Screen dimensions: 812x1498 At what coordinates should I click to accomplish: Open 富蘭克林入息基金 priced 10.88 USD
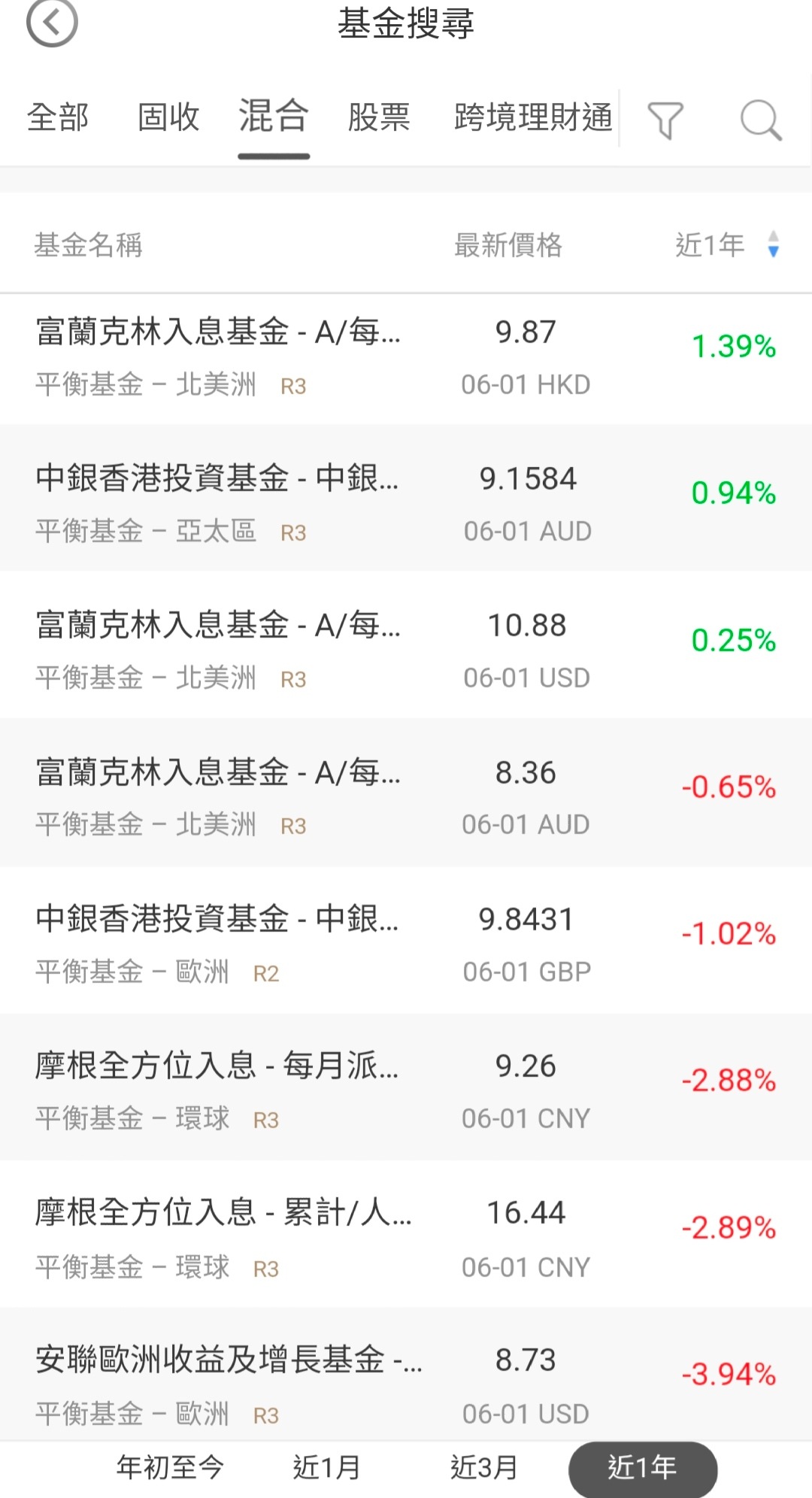pyautogui.click(x=406, y=644)
